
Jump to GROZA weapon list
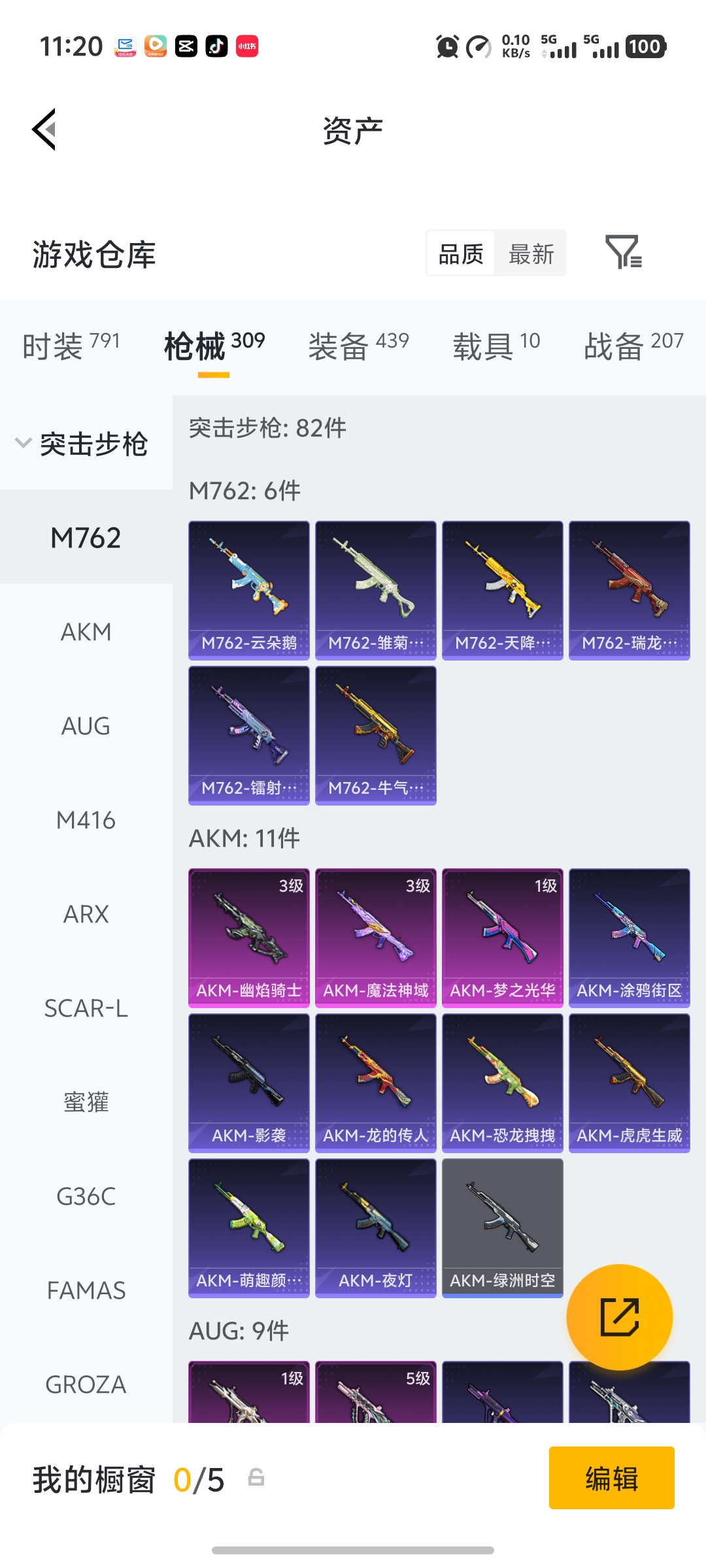86,1384
